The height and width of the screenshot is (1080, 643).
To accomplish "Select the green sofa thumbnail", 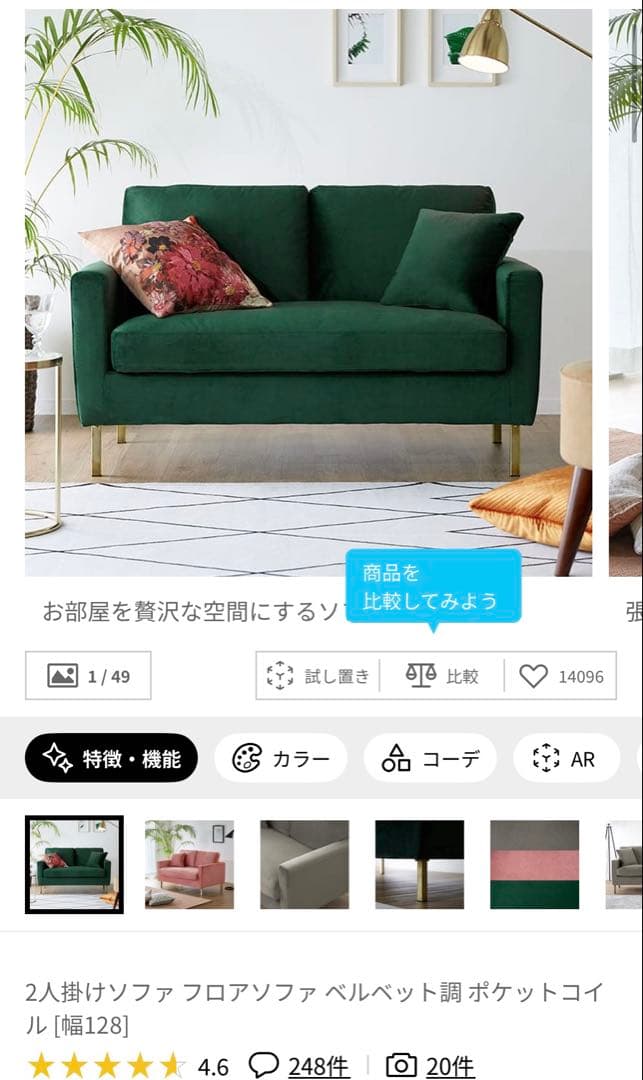I will click(x=74, y=864).
